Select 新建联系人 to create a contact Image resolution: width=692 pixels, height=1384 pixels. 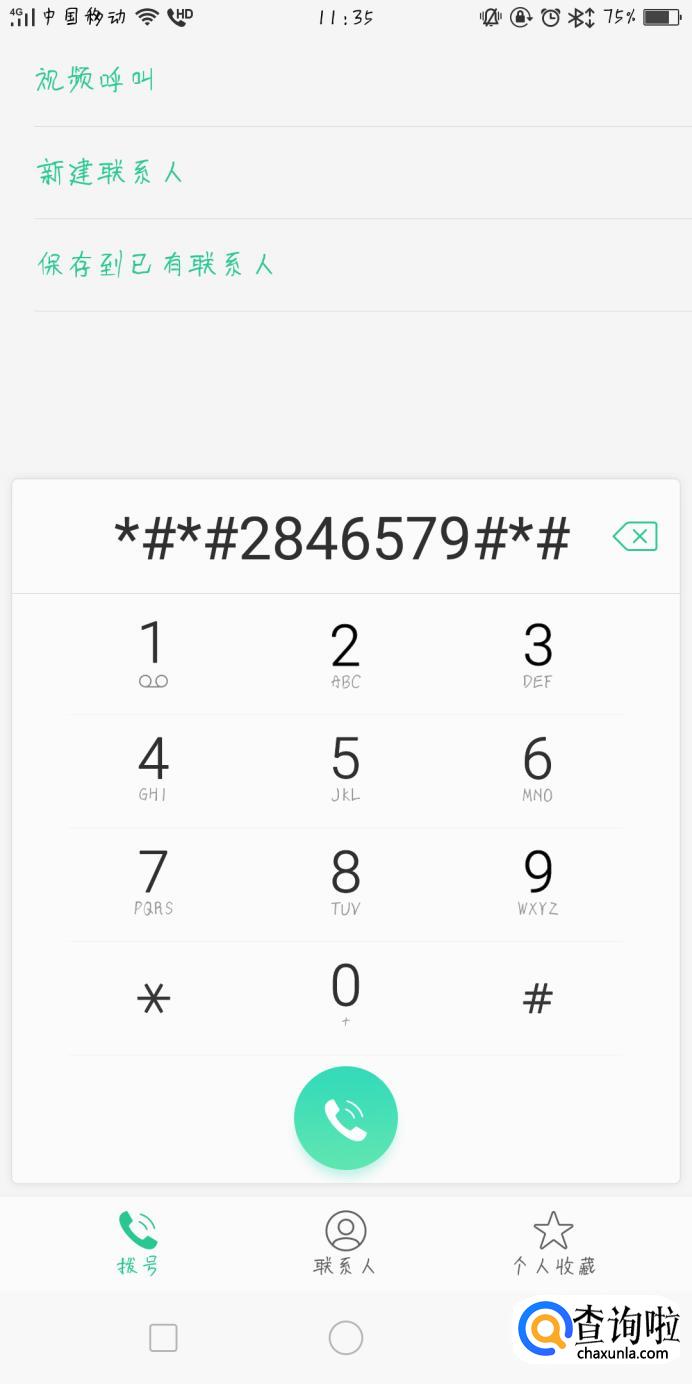coord(110,172)
